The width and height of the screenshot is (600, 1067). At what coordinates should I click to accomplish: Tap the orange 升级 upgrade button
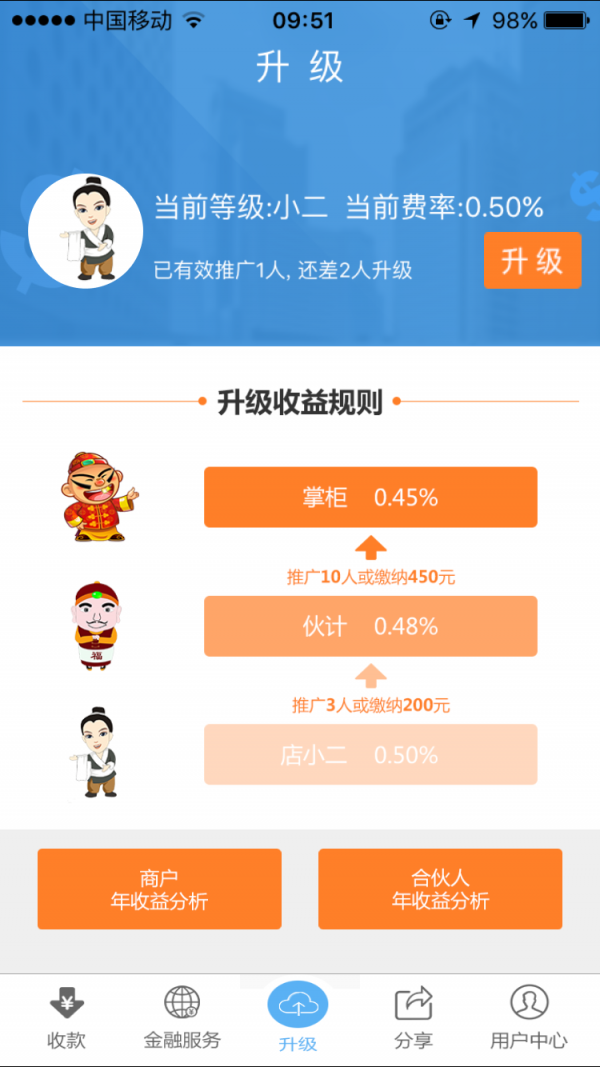pos(532,261)
